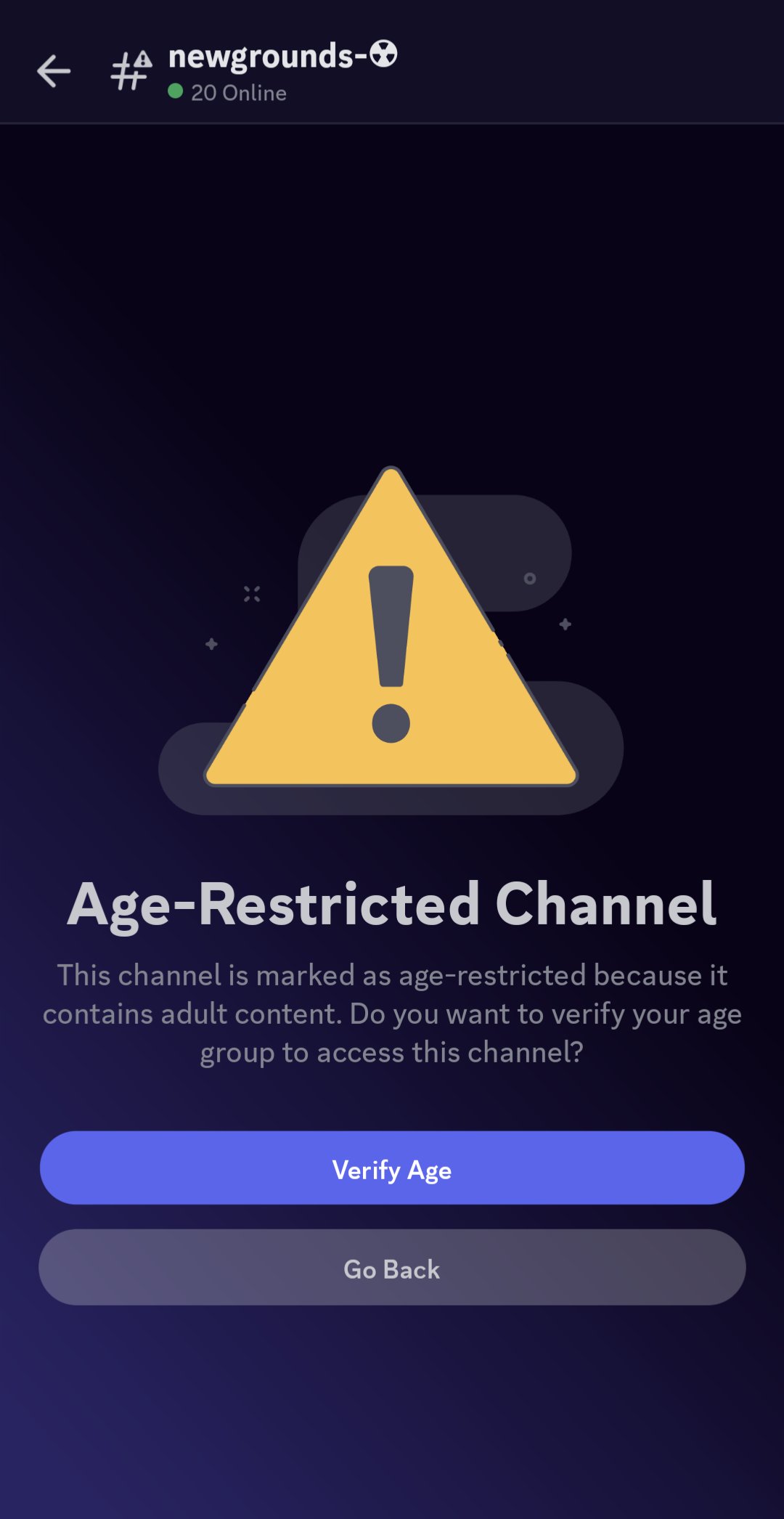Go back using the header arrow
The image size is (784, 1519).
click(54, 71)
